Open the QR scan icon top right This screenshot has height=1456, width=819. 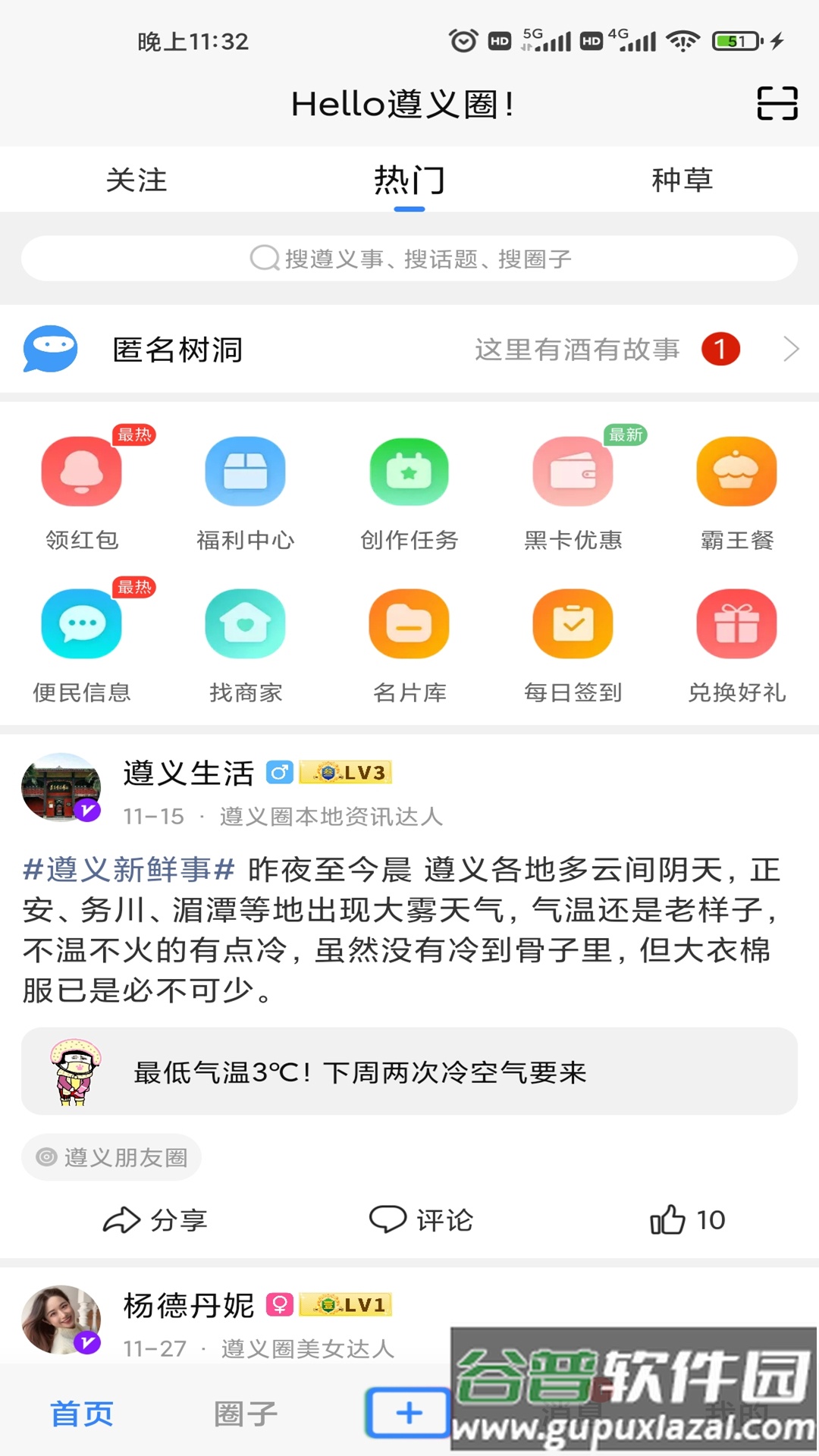pyautogui.click(x=776, y=102)
